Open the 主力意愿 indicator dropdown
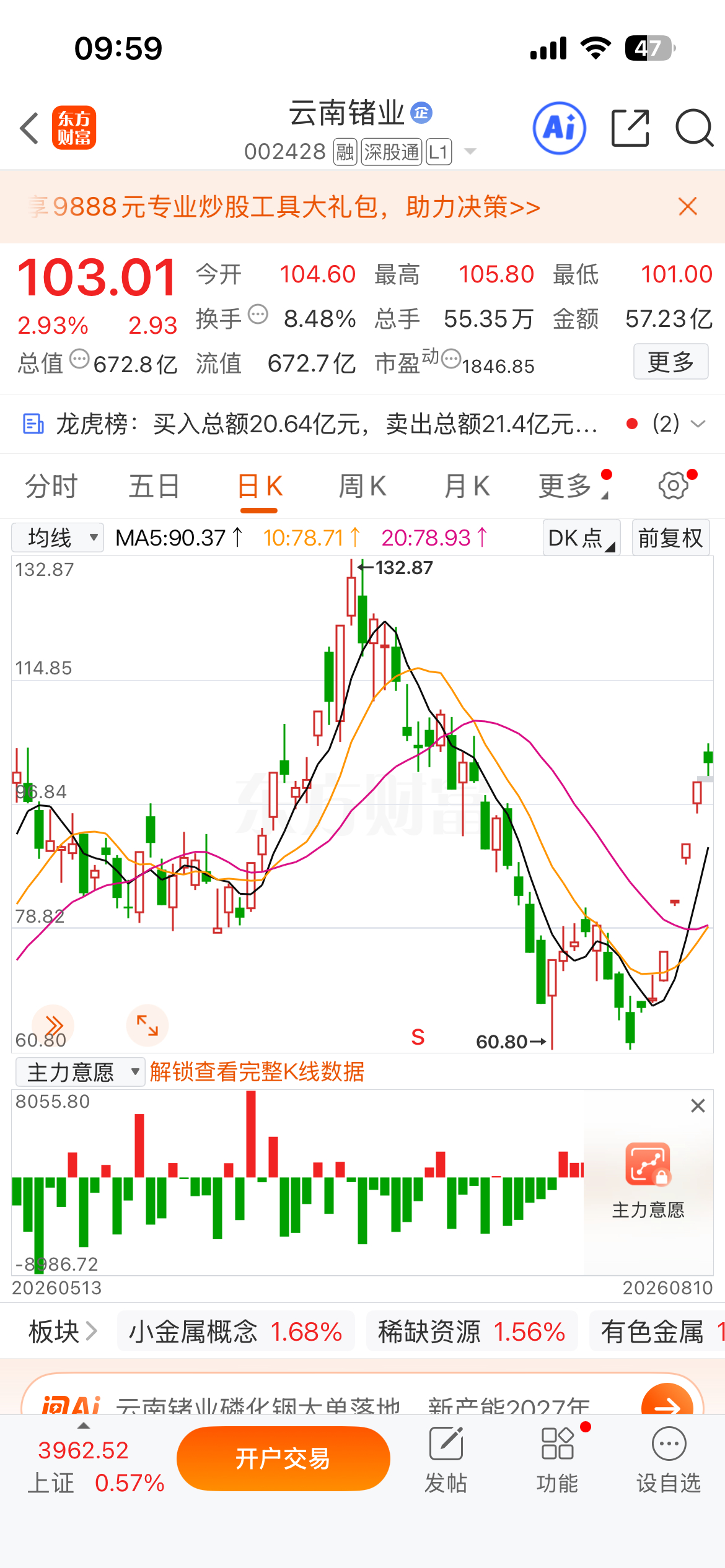This screenshot has width=725, height=1568. coord(79,1072)
